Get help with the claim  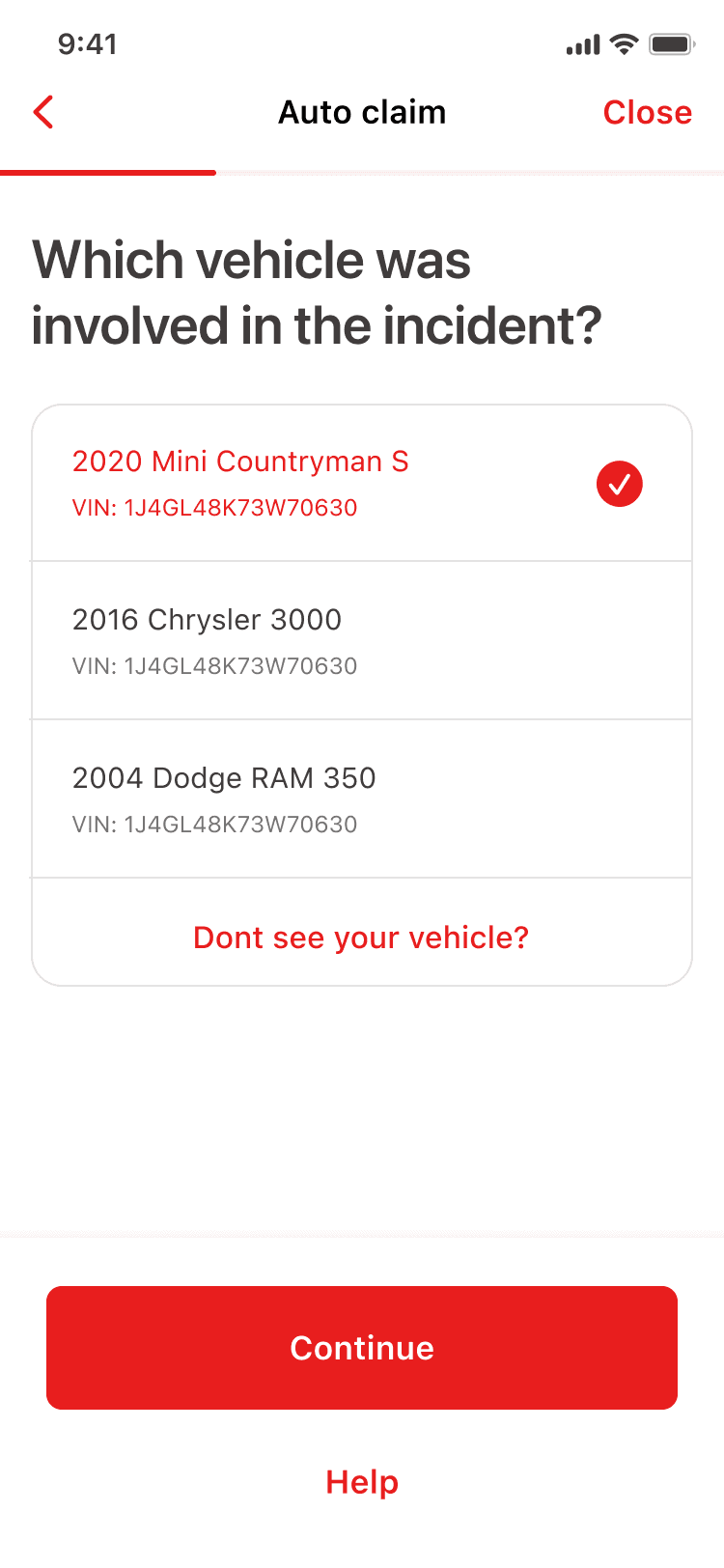(361, 1481)
